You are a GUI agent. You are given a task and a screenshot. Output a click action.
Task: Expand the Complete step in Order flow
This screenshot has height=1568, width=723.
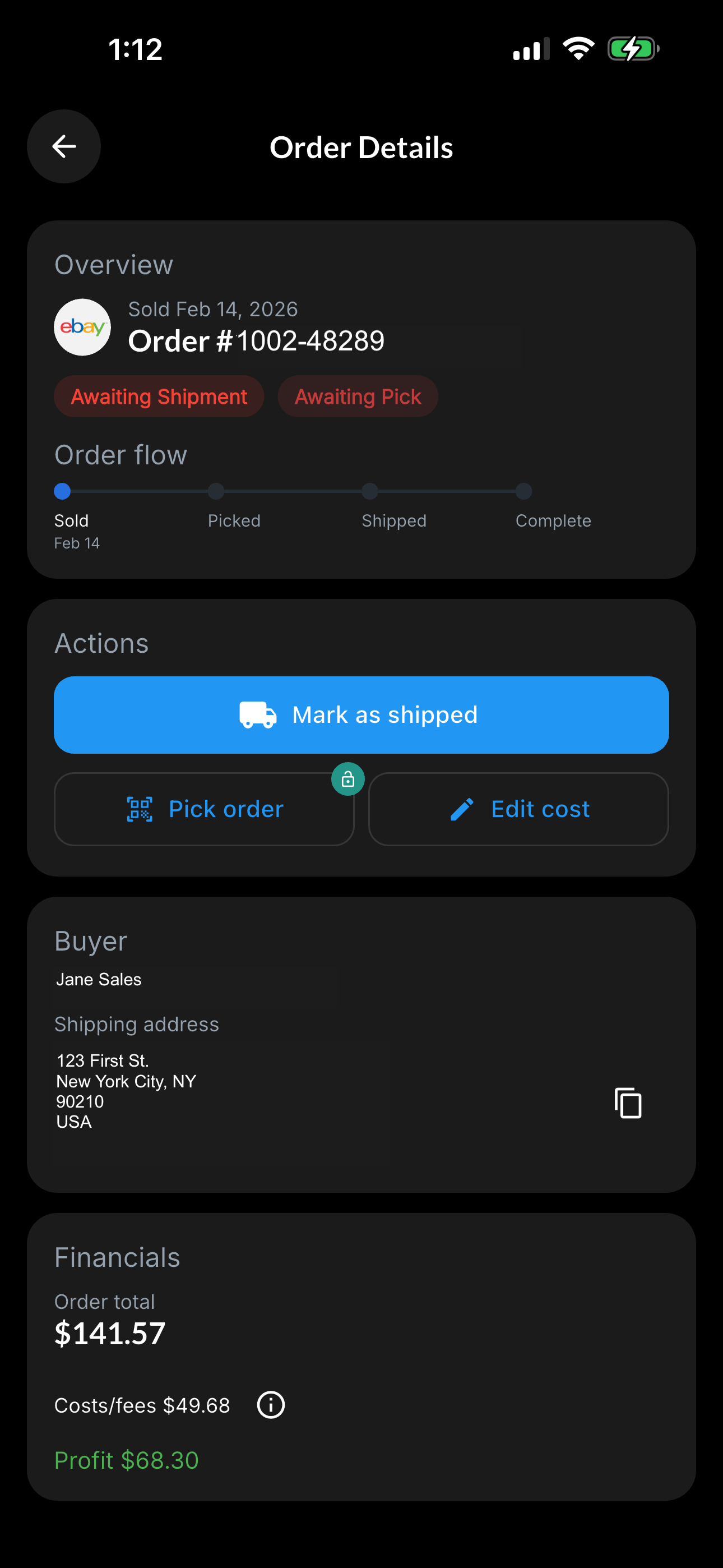[x=523, y=491]
